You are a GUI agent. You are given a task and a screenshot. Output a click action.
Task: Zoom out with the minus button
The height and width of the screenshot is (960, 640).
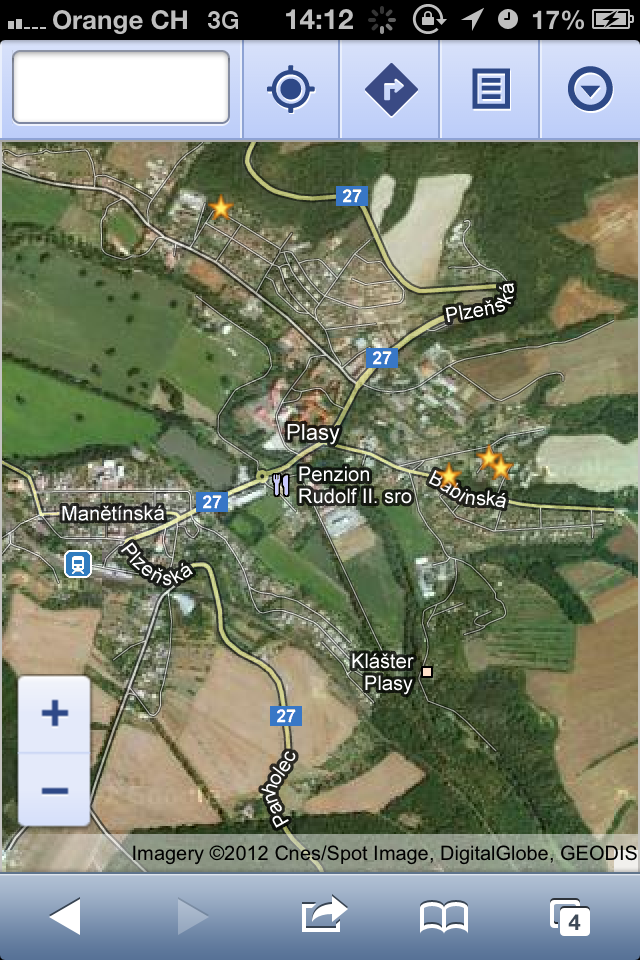click(55, 790)
